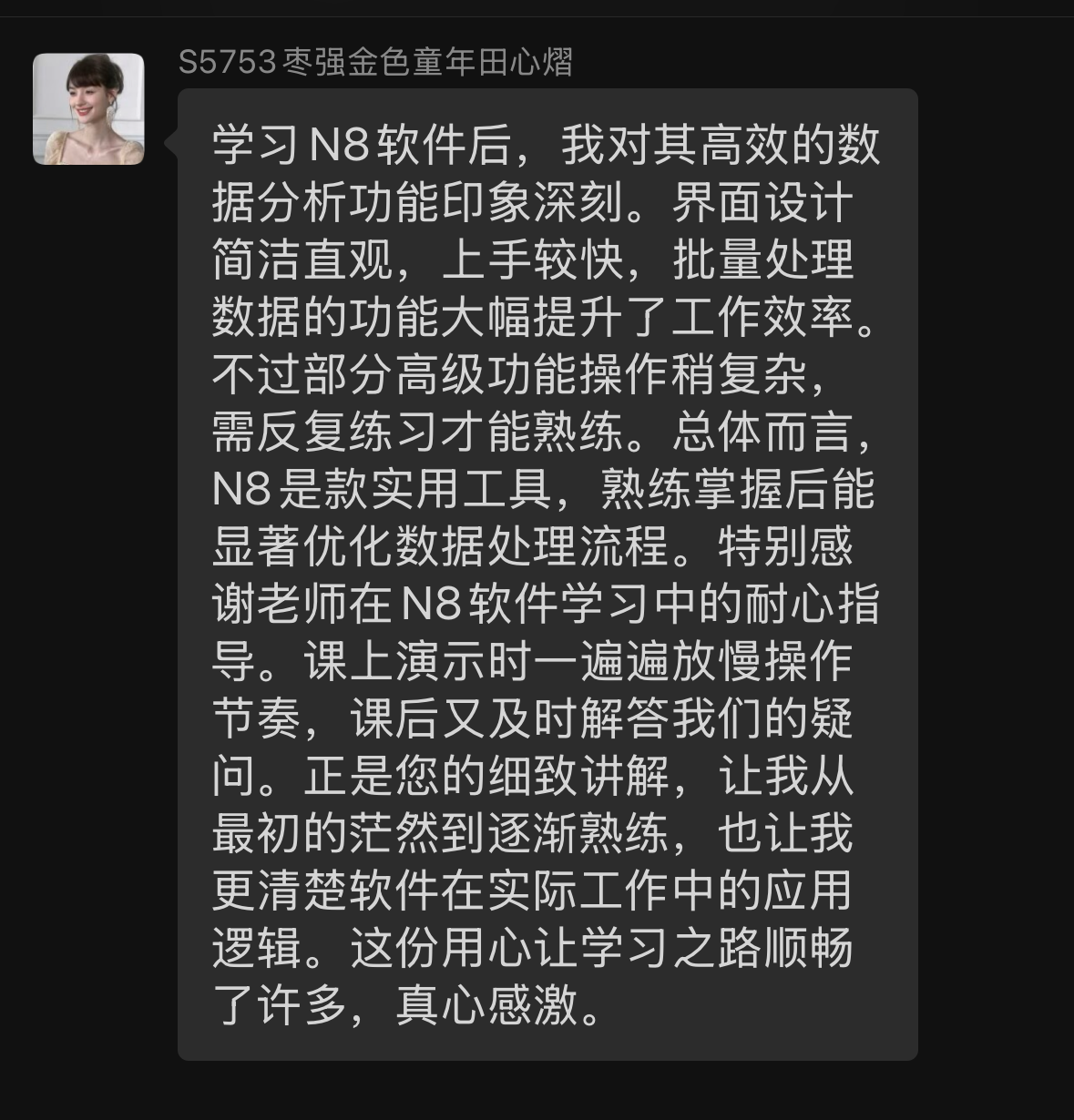1074x1120 pixels.
Task: Open the profile avatar of S5753 枣强金色童年田心熠
Action: [x=88, y=109]
